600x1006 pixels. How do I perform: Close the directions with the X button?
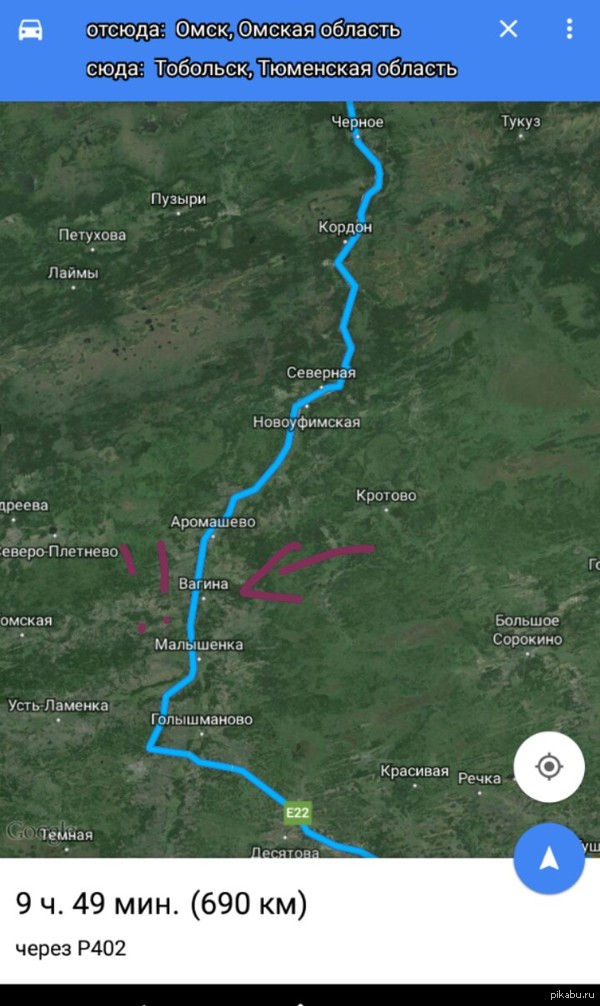click(x=508, y=29)
